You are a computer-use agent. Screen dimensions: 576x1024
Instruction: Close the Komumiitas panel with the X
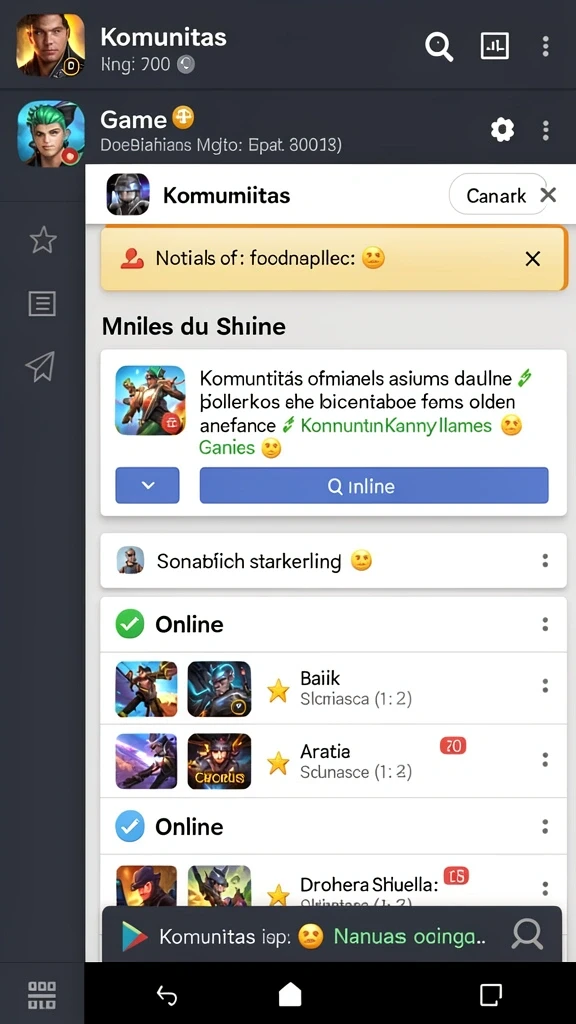549,195
